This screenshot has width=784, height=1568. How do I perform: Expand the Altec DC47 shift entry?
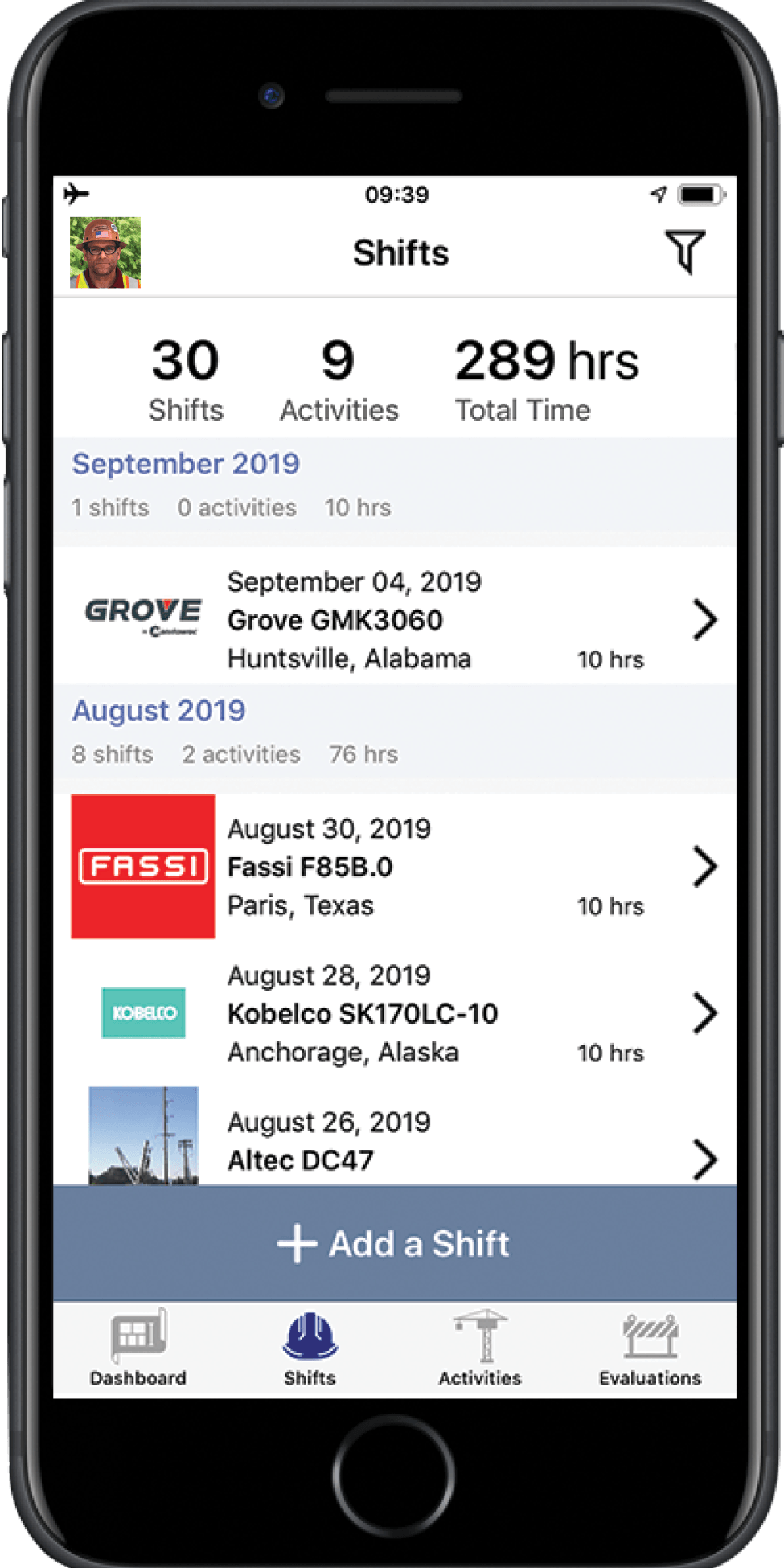point(707,1159)
